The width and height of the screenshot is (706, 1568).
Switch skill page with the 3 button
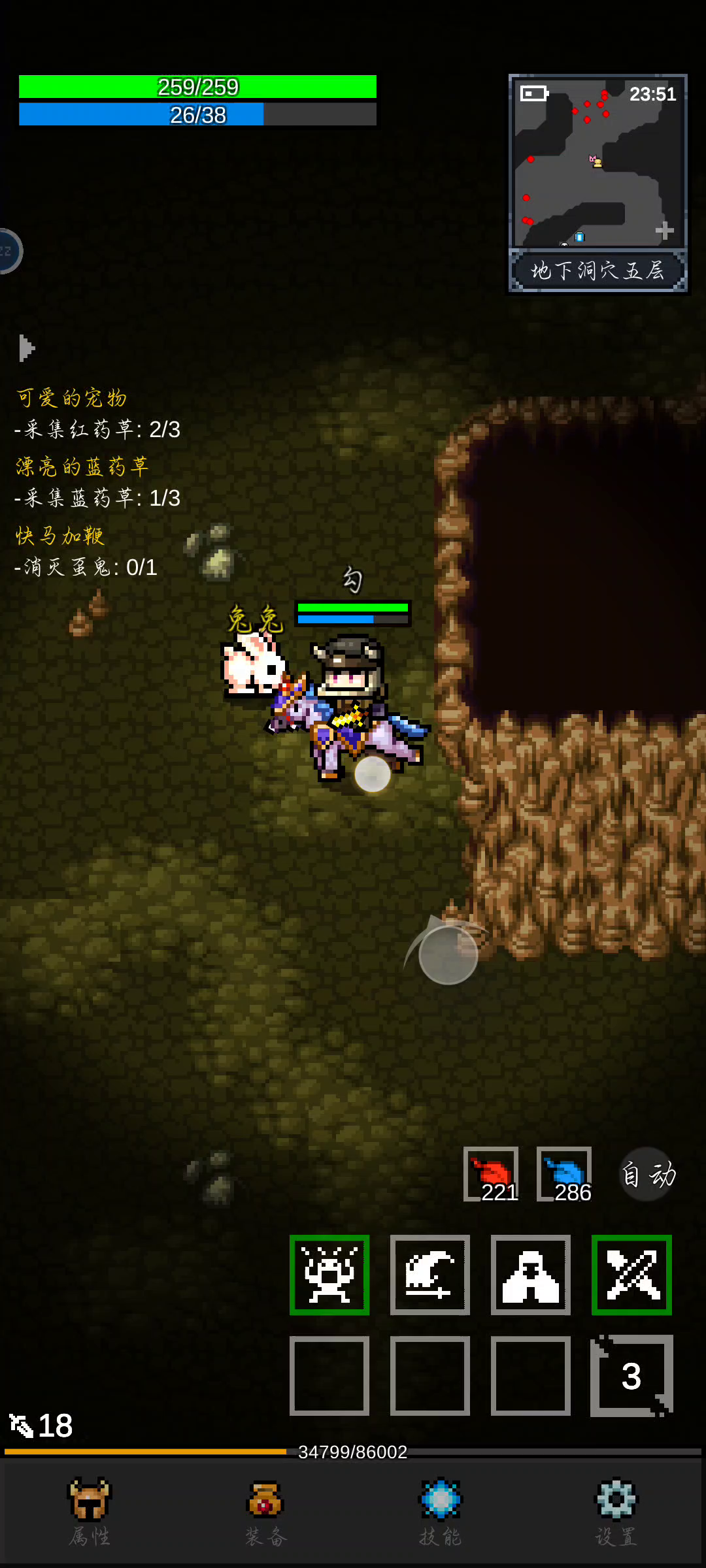(x=631, y=1375)
